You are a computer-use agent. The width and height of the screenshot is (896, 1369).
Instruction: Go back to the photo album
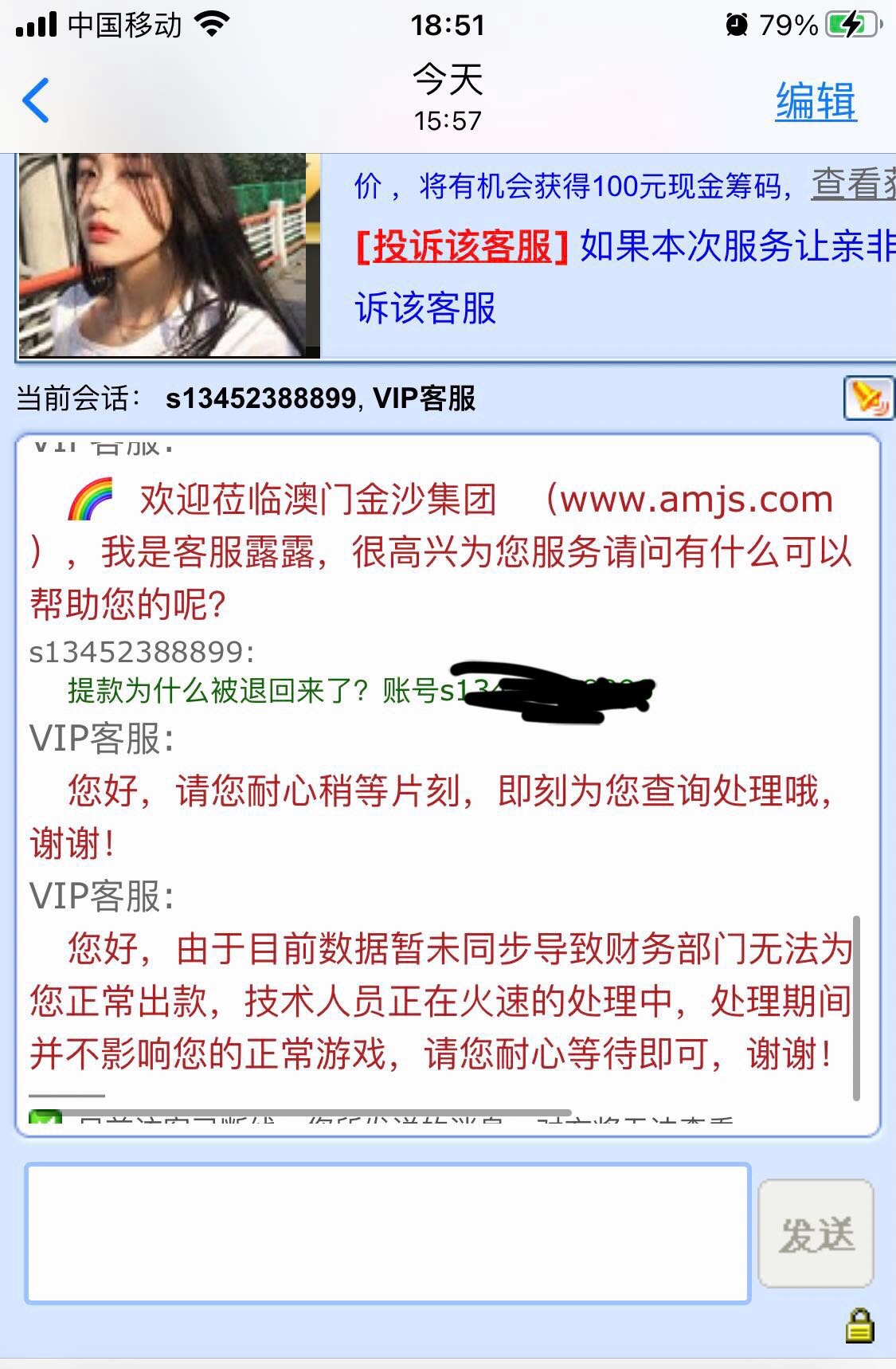pos(36,100)
